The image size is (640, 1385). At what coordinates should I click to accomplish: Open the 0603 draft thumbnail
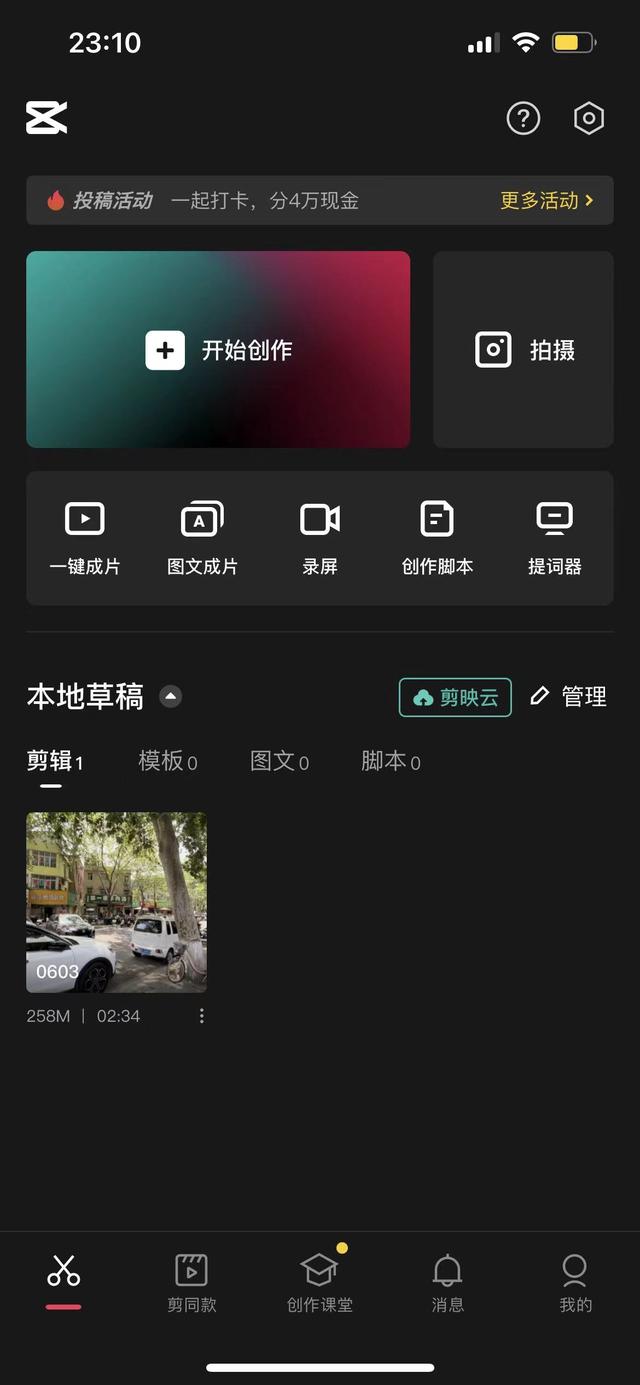116,902
